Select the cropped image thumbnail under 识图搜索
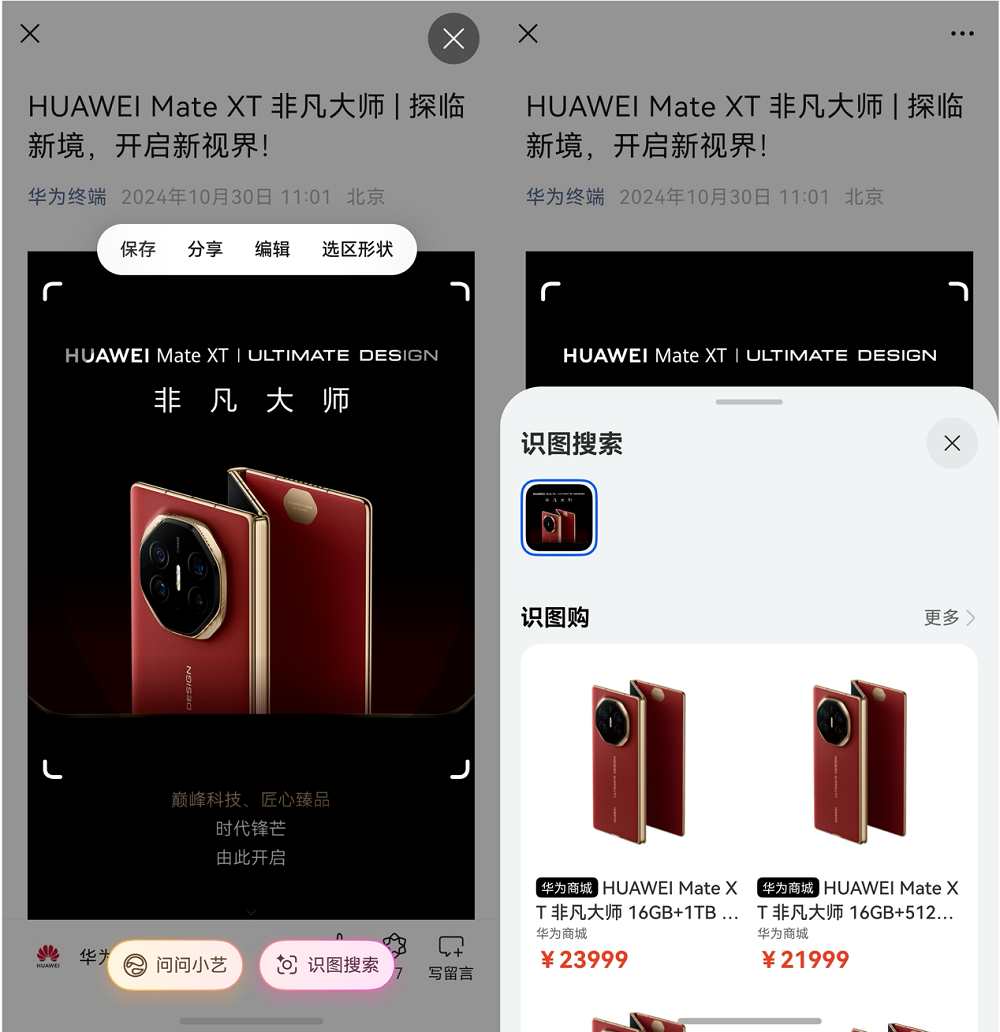Screen dimensions: 1000x1032 click(559, 518)
